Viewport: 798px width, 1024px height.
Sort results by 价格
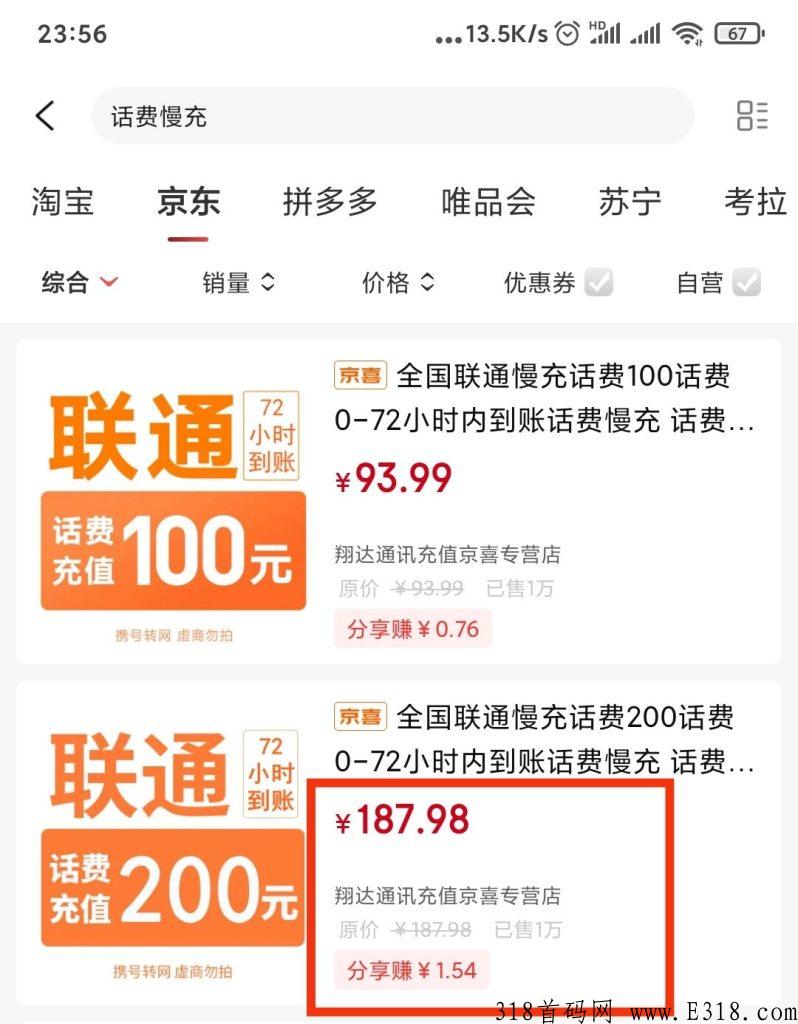point(398,283)
